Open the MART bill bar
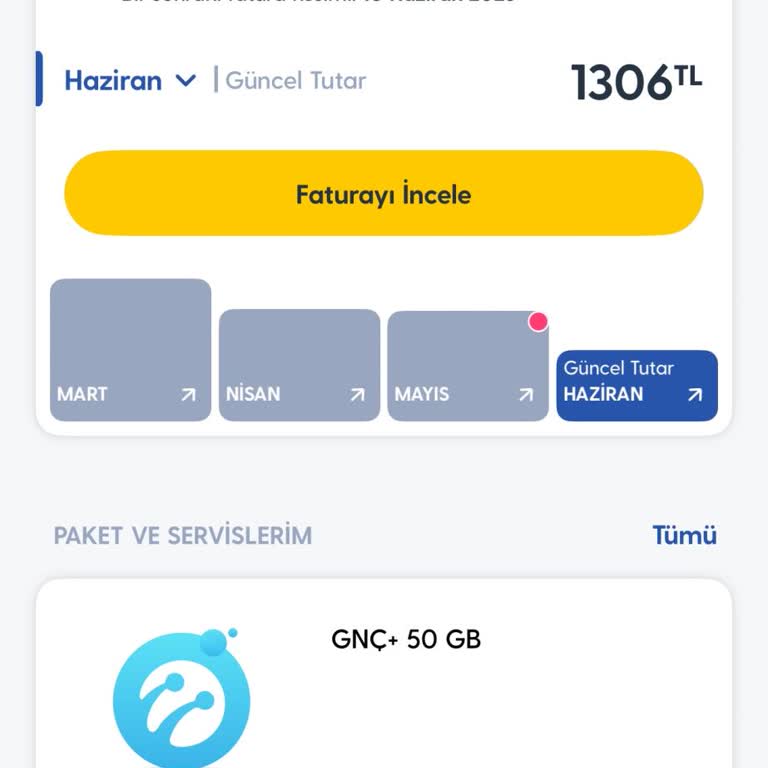The width and height of the screenshot is (768, 768). click(x=130, y=350)
